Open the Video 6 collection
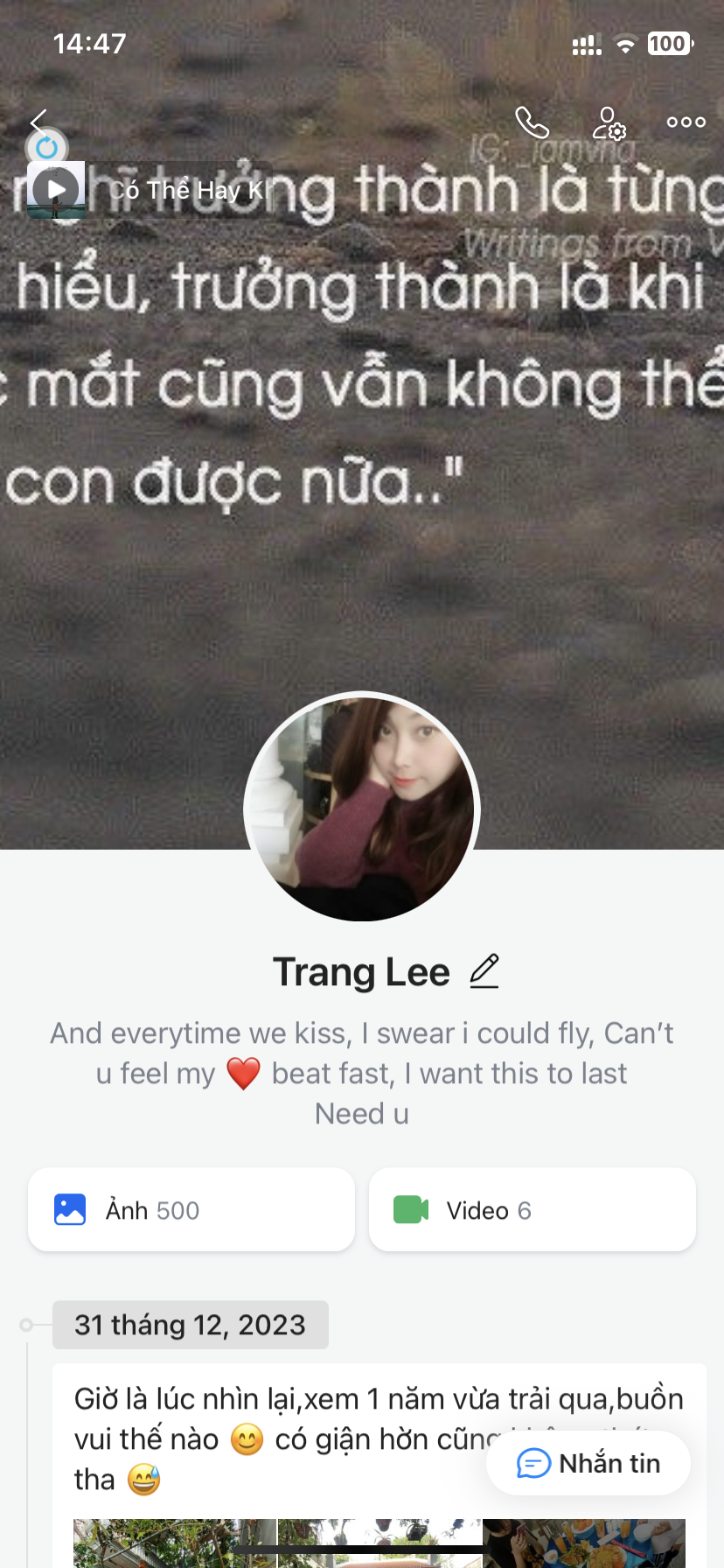Viewport: 724px width, 1568px height. pyautogui.click(x=532, y=1210)
